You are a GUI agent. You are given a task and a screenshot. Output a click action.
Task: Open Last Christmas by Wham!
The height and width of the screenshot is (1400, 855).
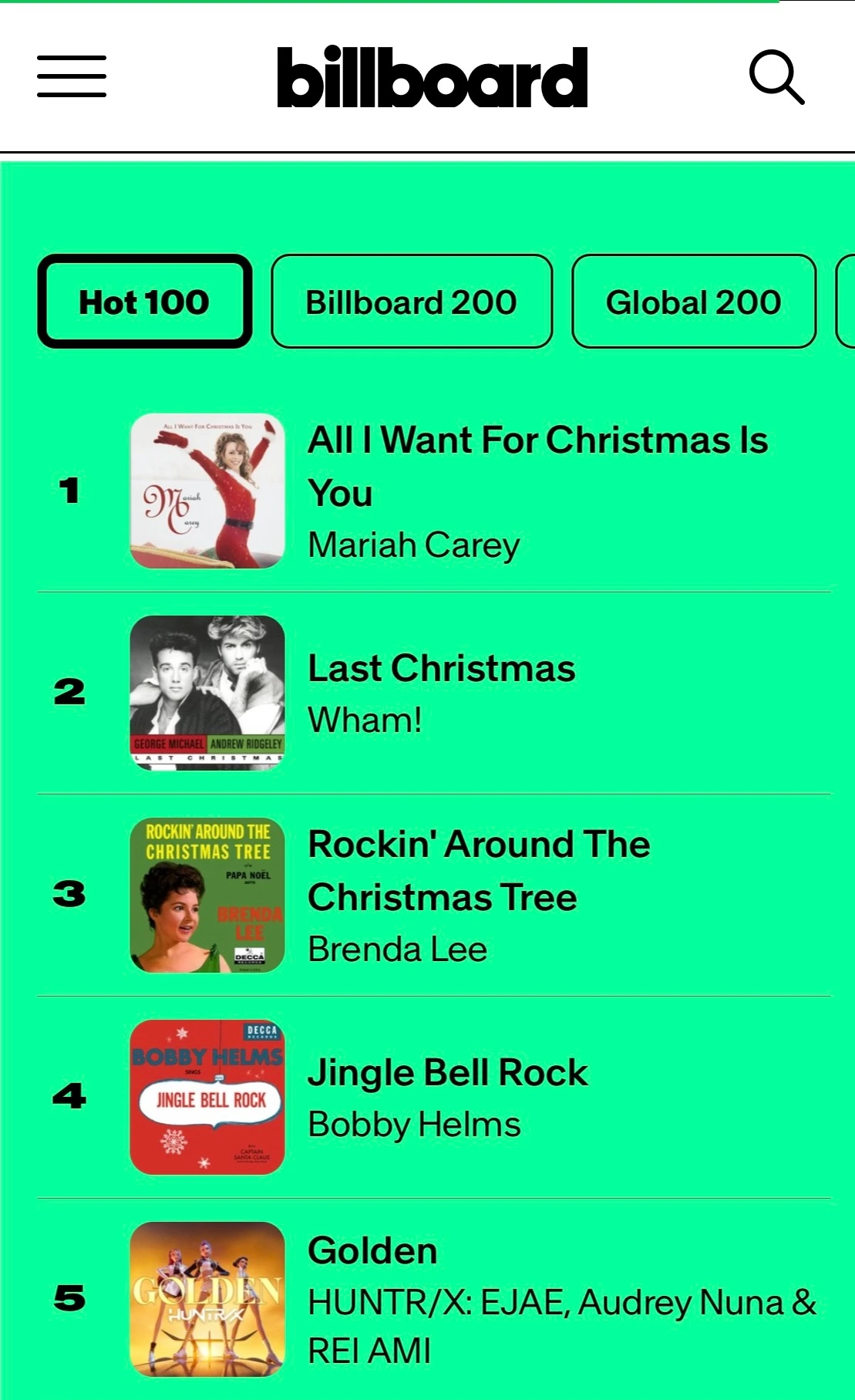441,669
